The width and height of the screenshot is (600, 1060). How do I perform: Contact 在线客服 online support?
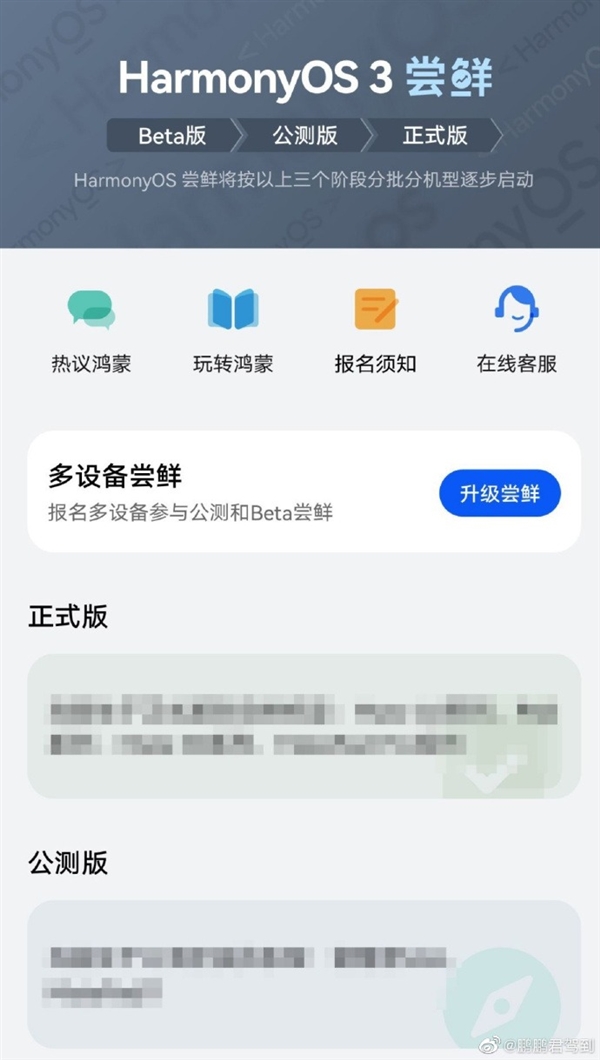pyautogui.click(x=517, y=329)
